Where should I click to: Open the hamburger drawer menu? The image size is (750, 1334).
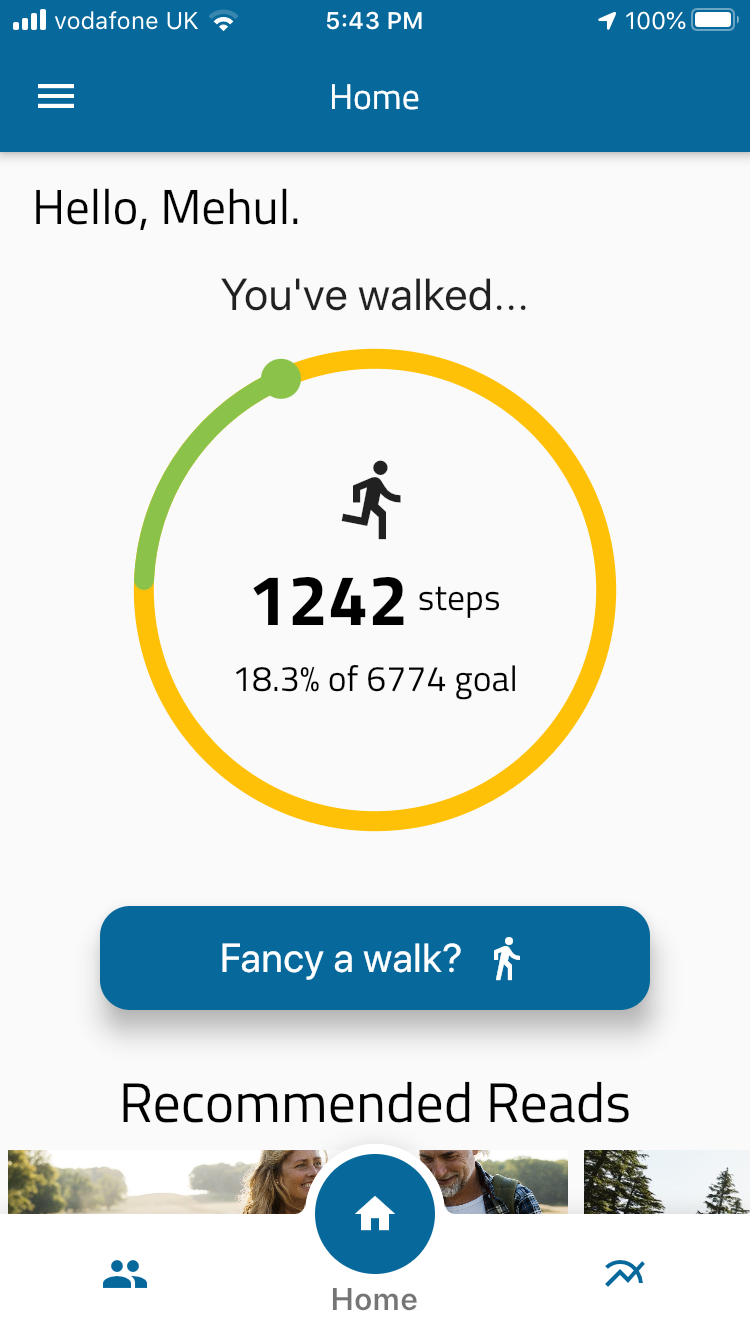pyautogui.click(x=56, y=96)
